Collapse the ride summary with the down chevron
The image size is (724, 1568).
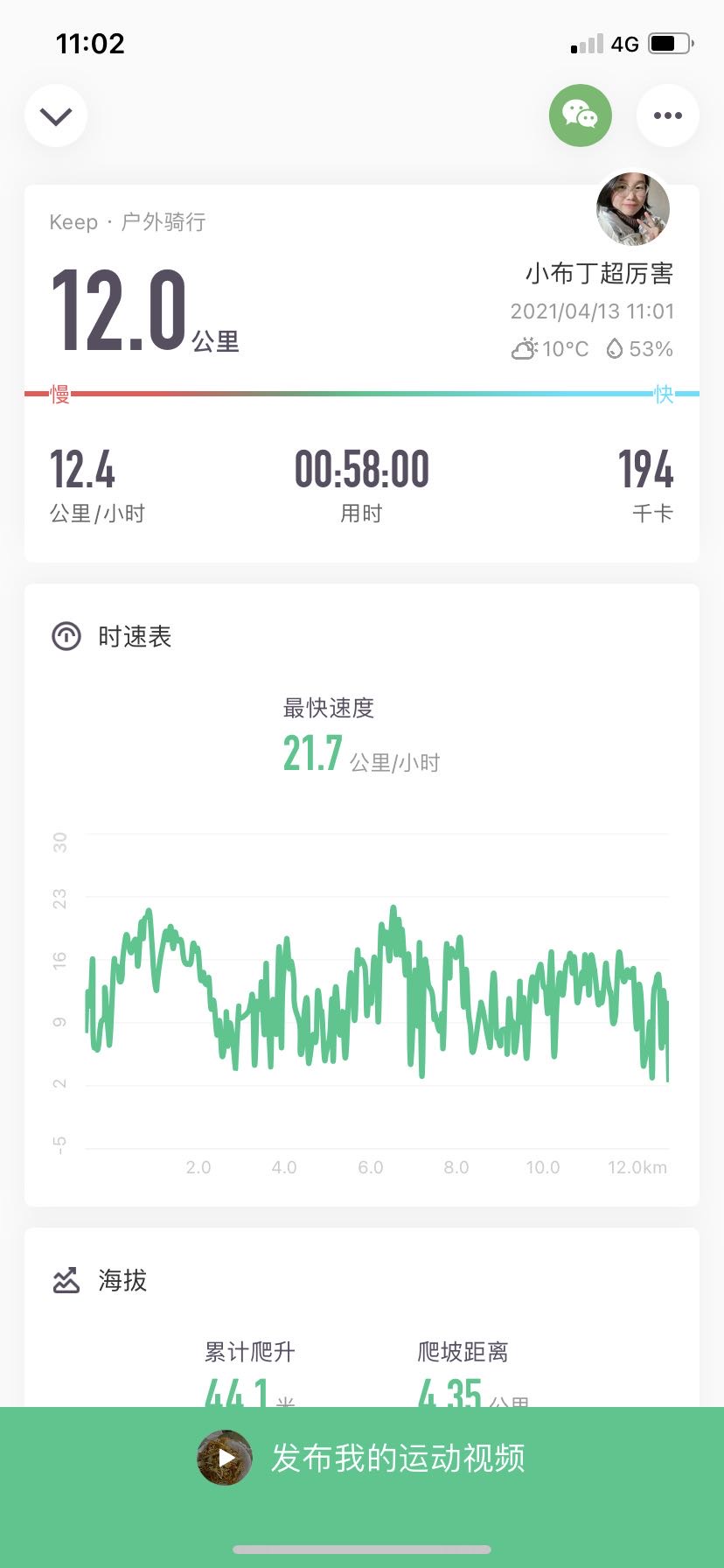[56, 115]
